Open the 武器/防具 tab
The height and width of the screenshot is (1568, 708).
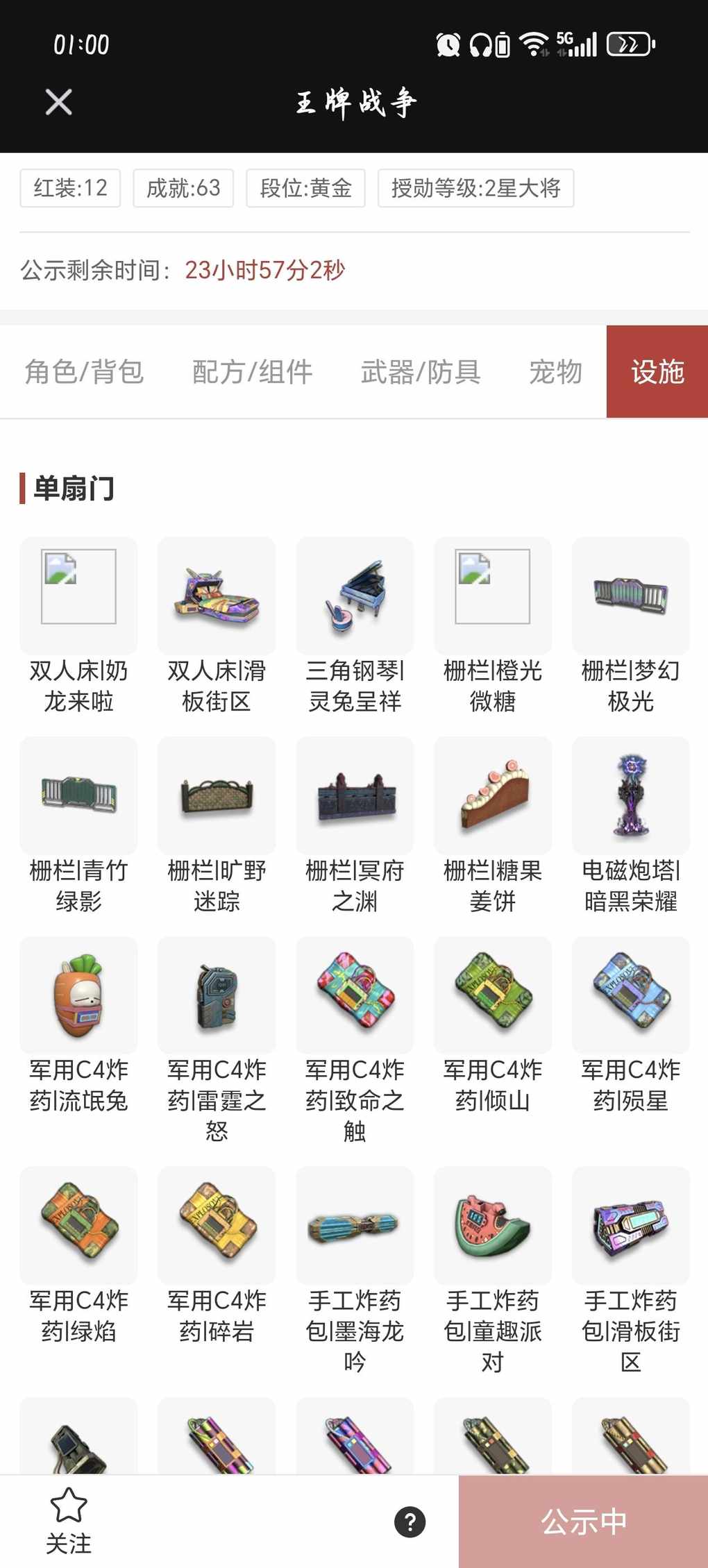pyautogui.click(x=420, y=372)
